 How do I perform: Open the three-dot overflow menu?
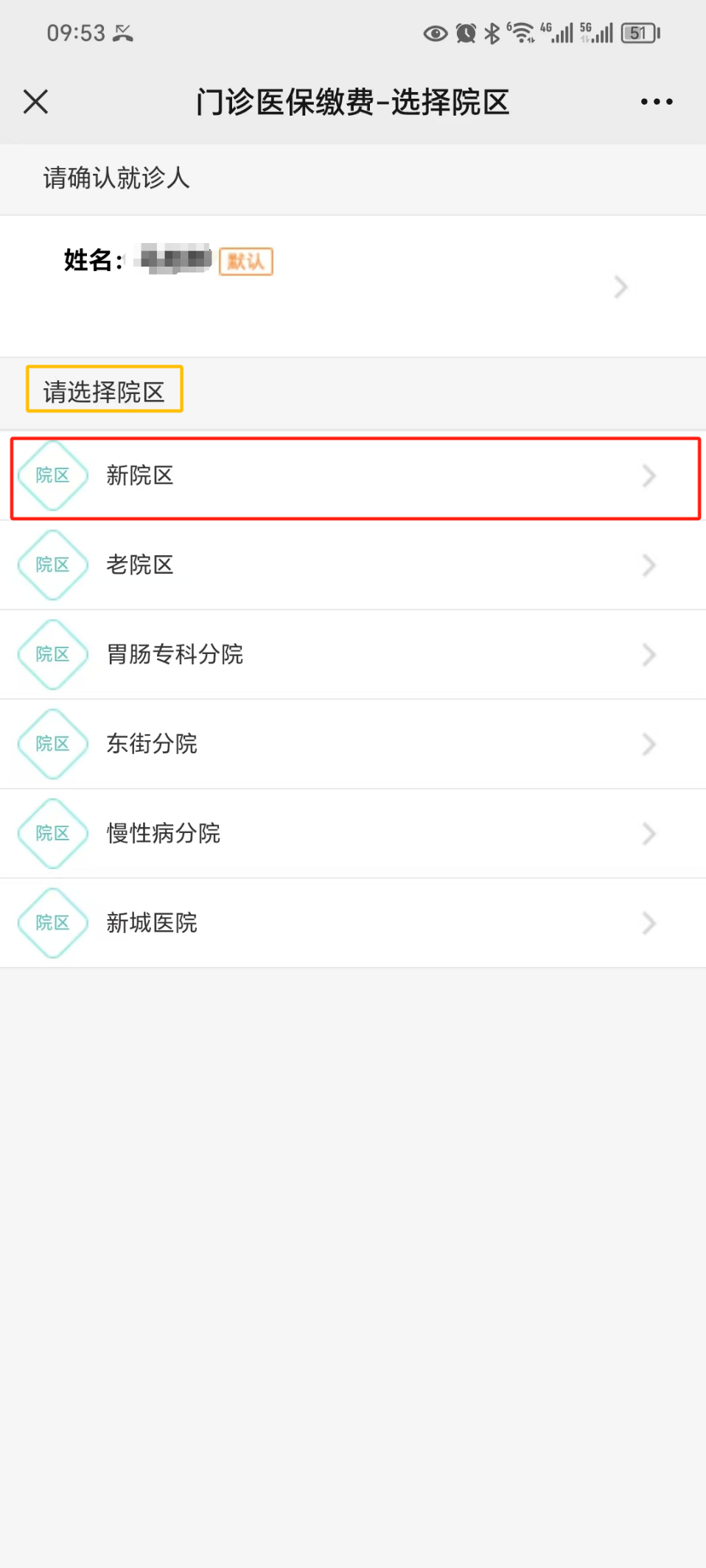656,102
